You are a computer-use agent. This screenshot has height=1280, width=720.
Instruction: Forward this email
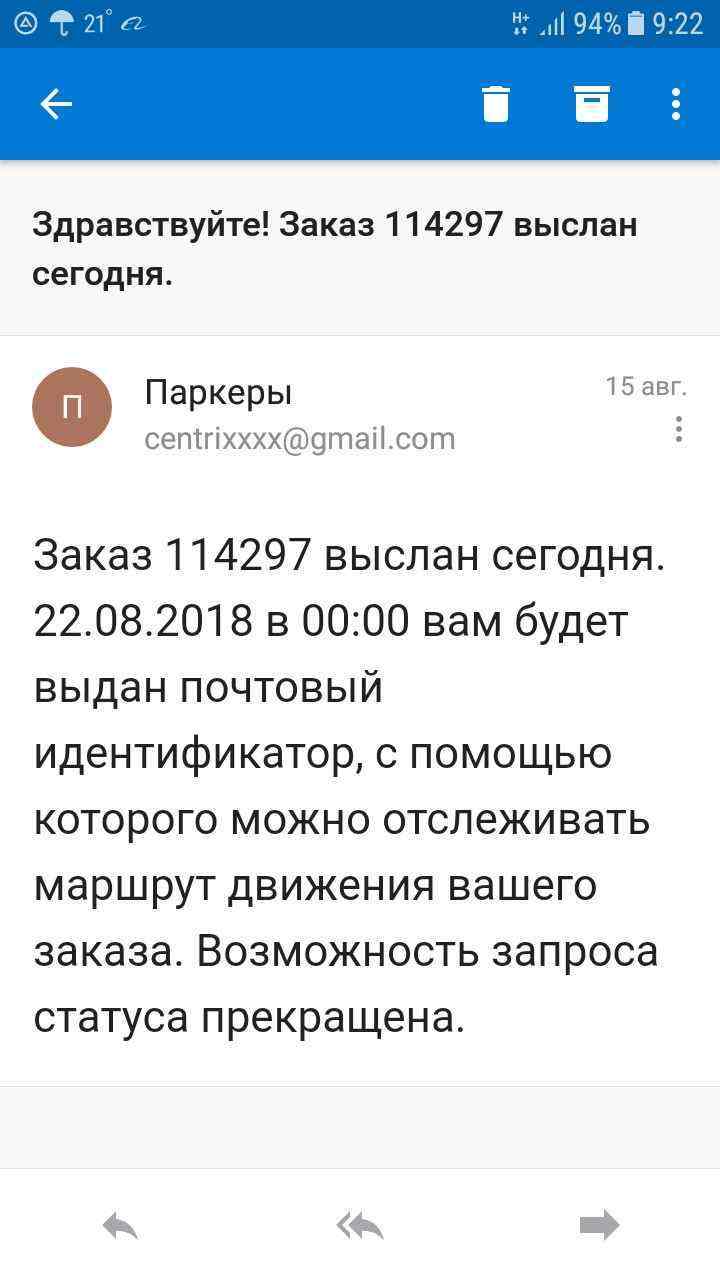click(600, 1226)
